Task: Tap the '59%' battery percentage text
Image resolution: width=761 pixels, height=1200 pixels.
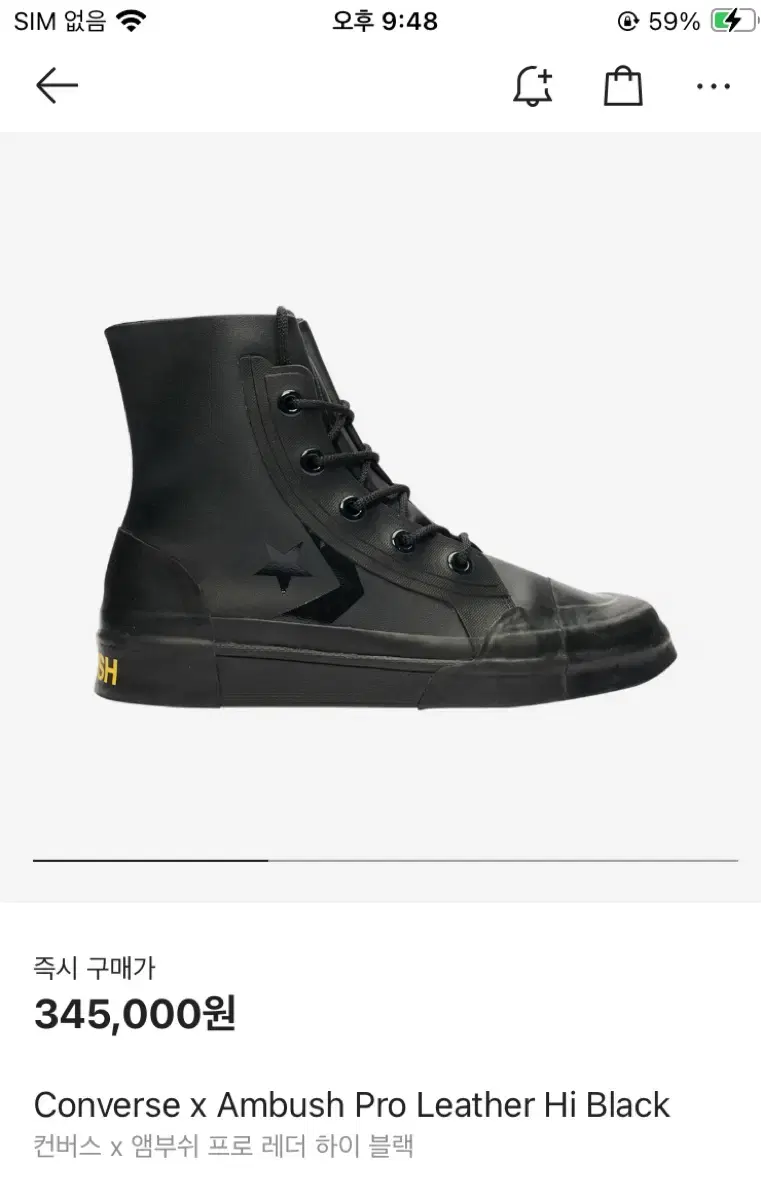Action: 676,19
